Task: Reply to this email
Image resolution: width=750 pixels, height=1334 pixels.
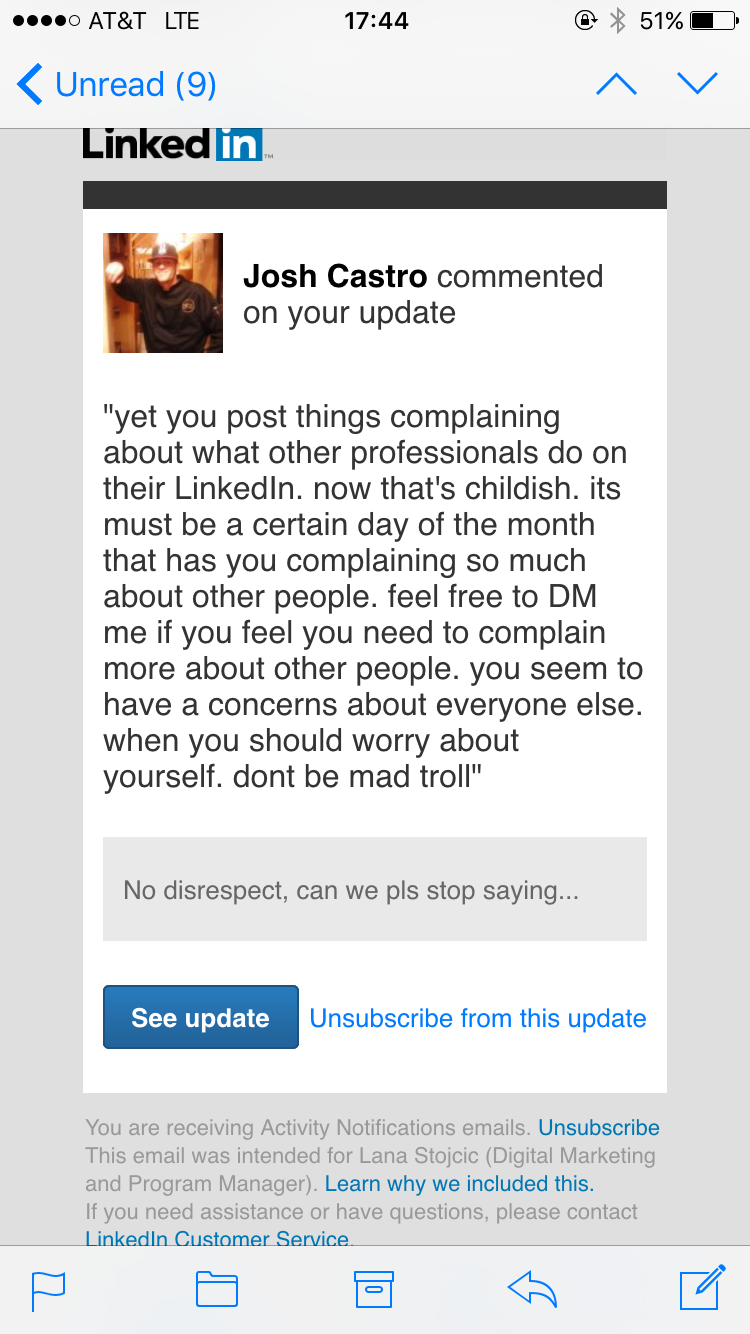Action: [532, 1289]
